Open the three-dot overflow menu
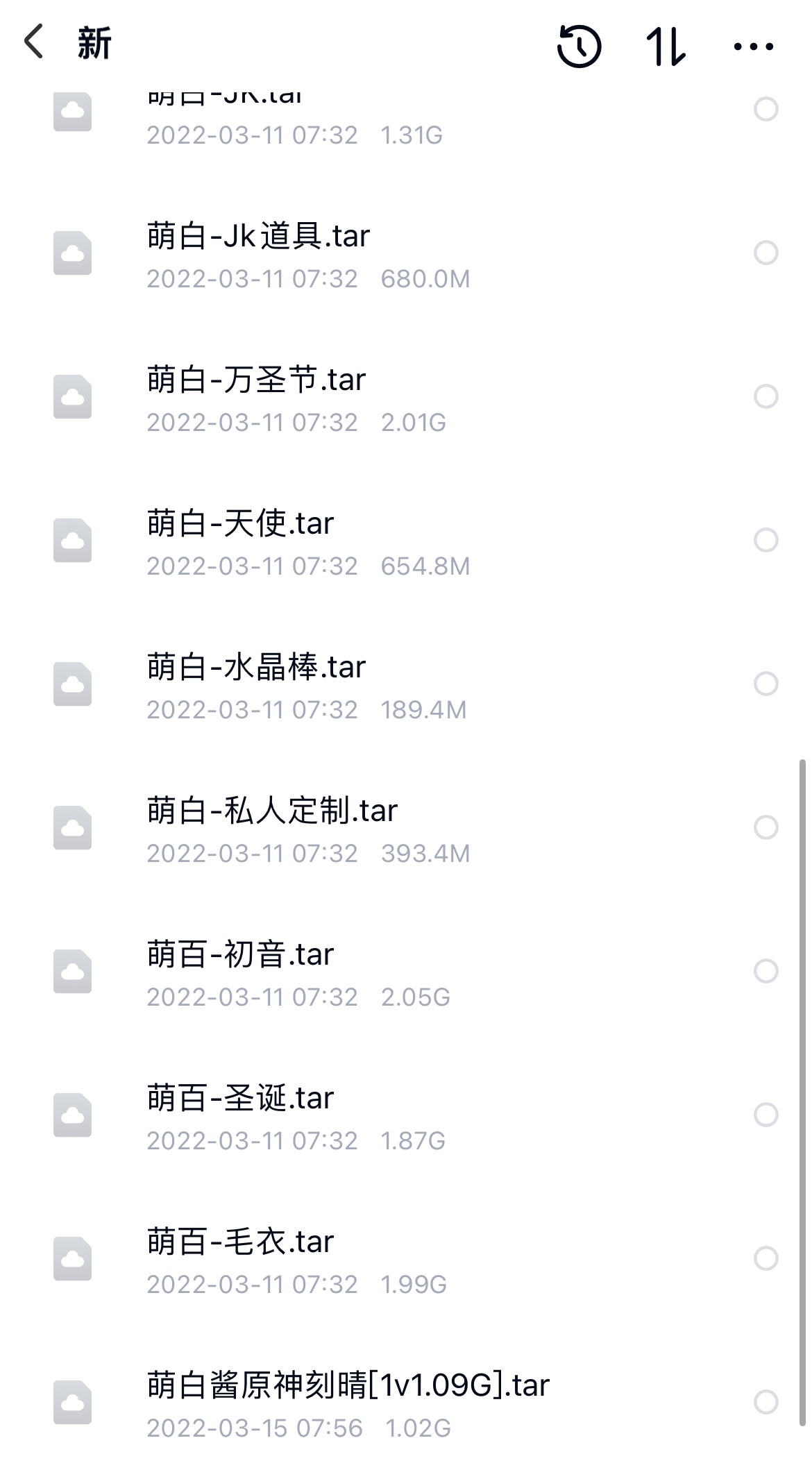The width and height of the screenshot is (812, 1470). click(753, 47)
